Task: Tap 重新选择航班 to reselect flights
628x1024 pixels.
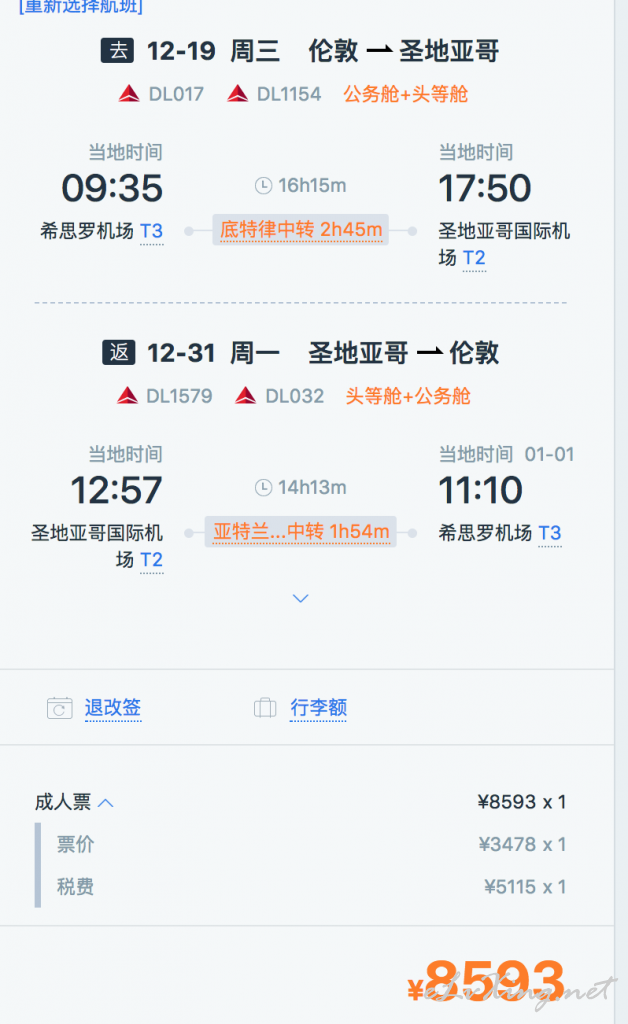Action: click(81, 7)
